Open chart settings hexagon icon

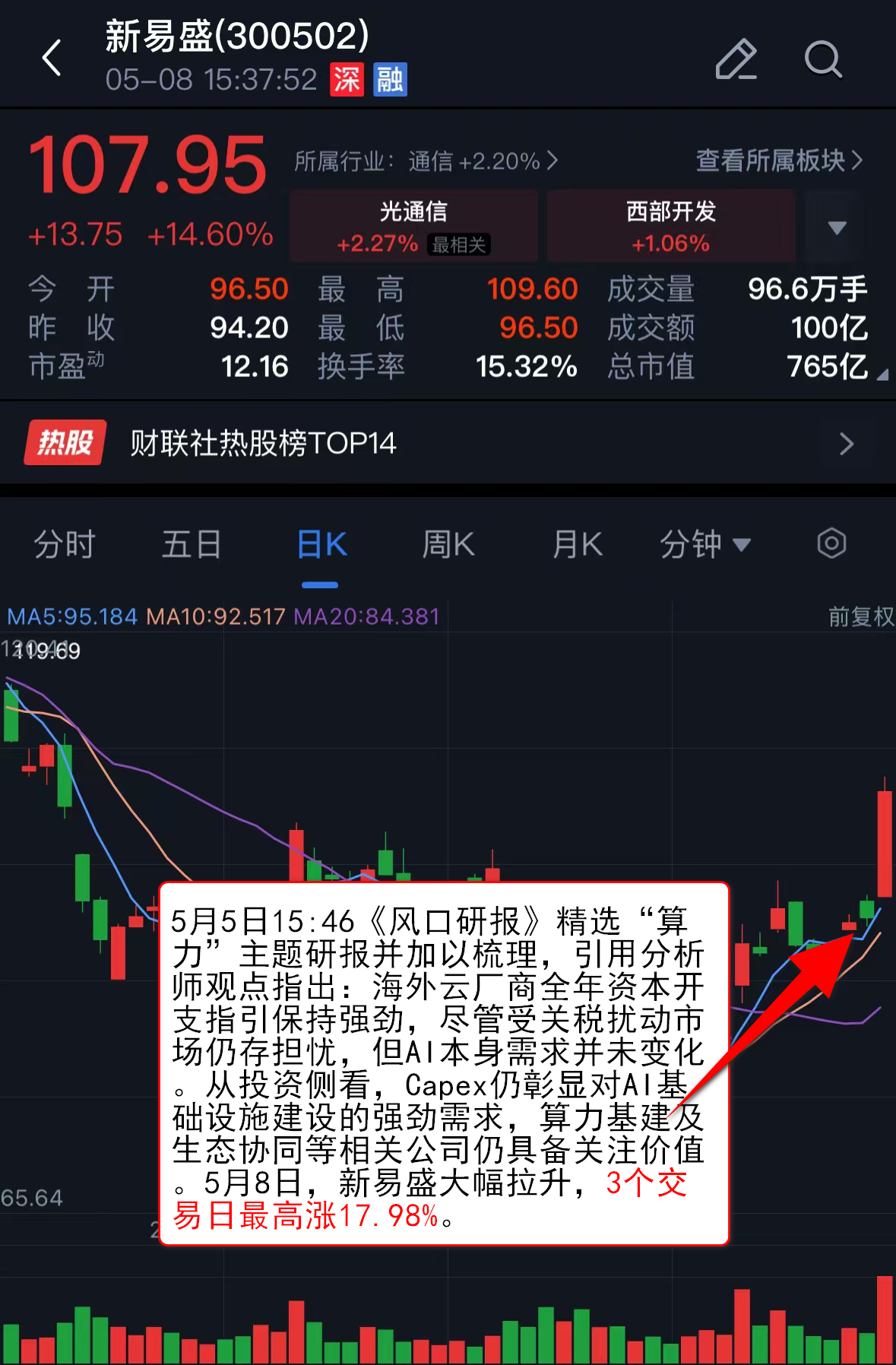(831, 544)
